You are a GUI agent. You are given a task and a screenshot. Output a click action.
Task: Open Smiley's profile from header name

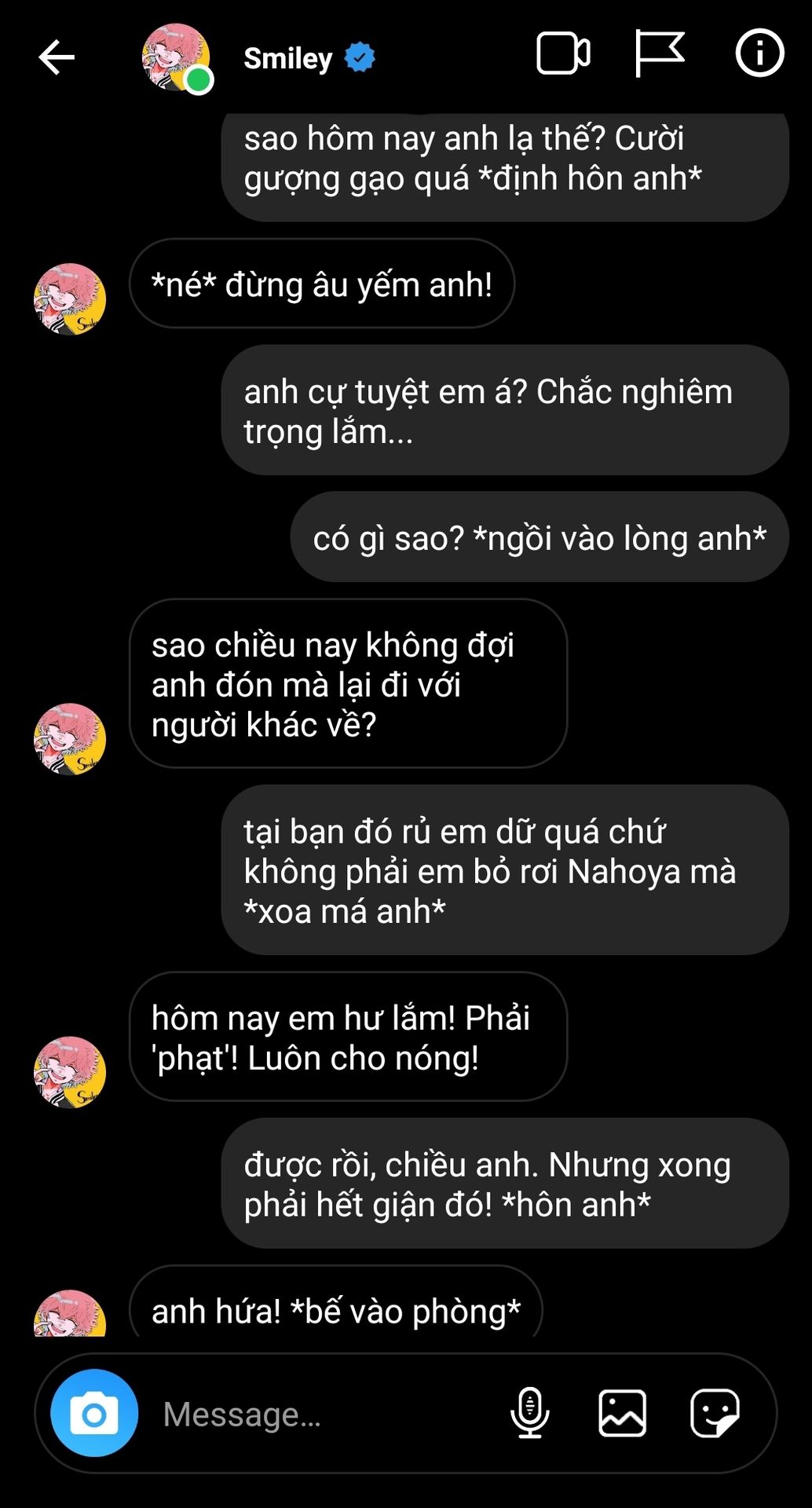[x=288, y=58]
